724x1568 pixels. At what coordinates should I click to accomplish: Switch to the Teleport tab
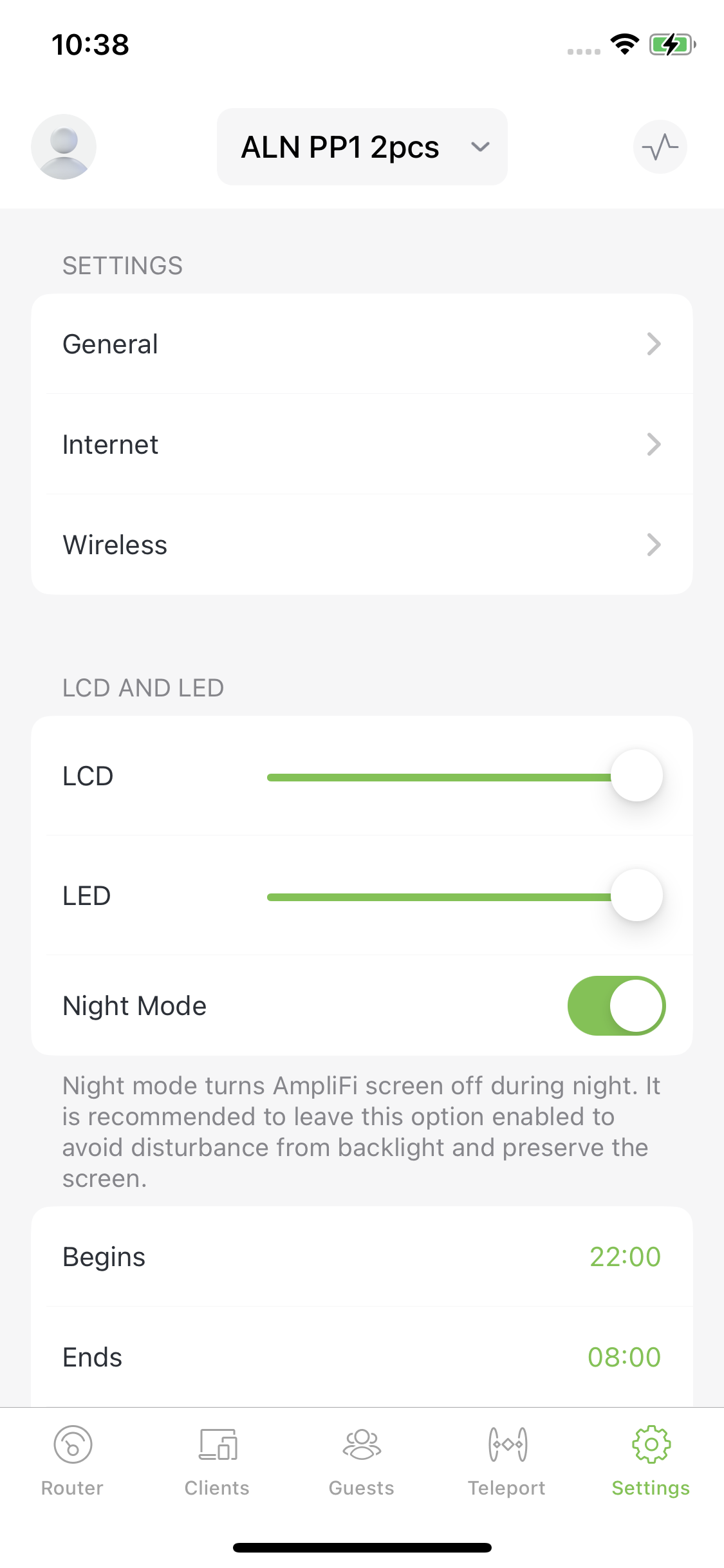(x=507, y=1461)
